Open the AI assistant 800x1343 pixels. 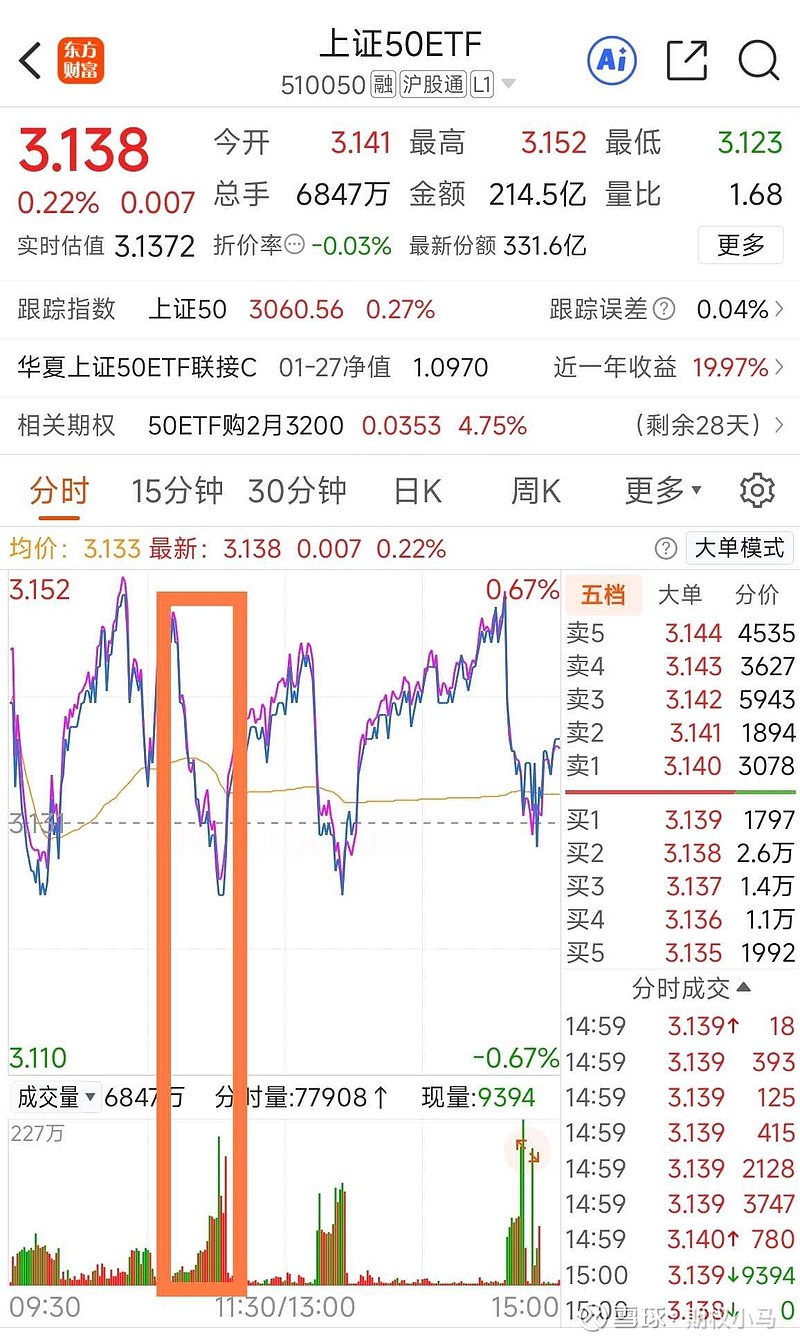tap(611, 60)
